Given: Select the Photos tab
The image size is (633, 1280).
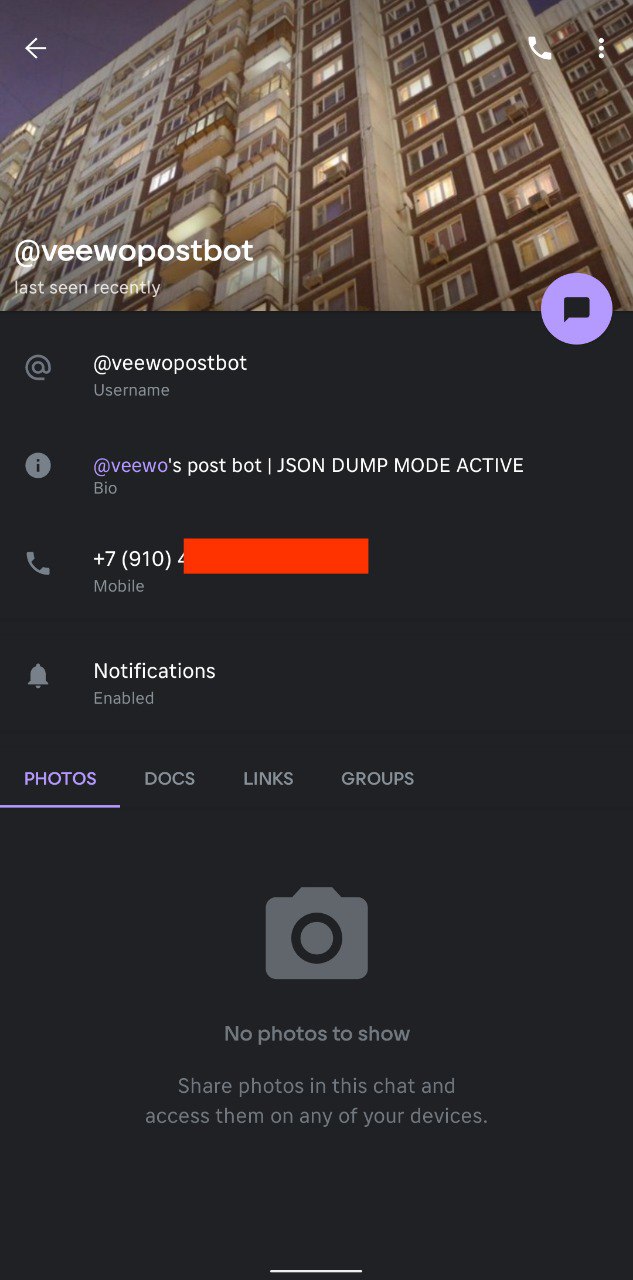Looking at the screenshot, I should [60, 778].
